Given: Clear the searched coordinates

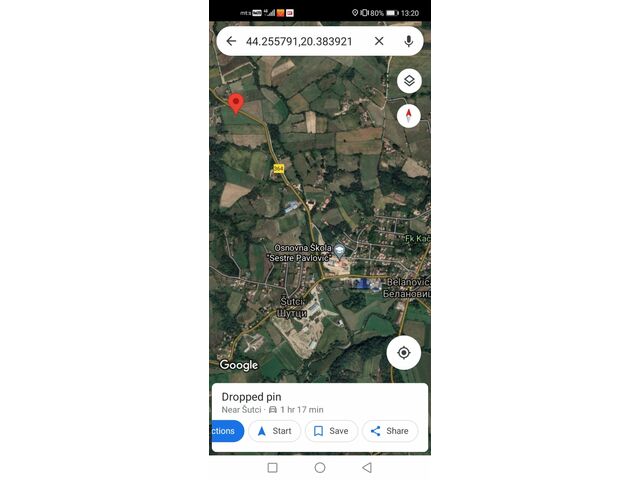Looking at the screenshot, I should [x=379, y=41].
